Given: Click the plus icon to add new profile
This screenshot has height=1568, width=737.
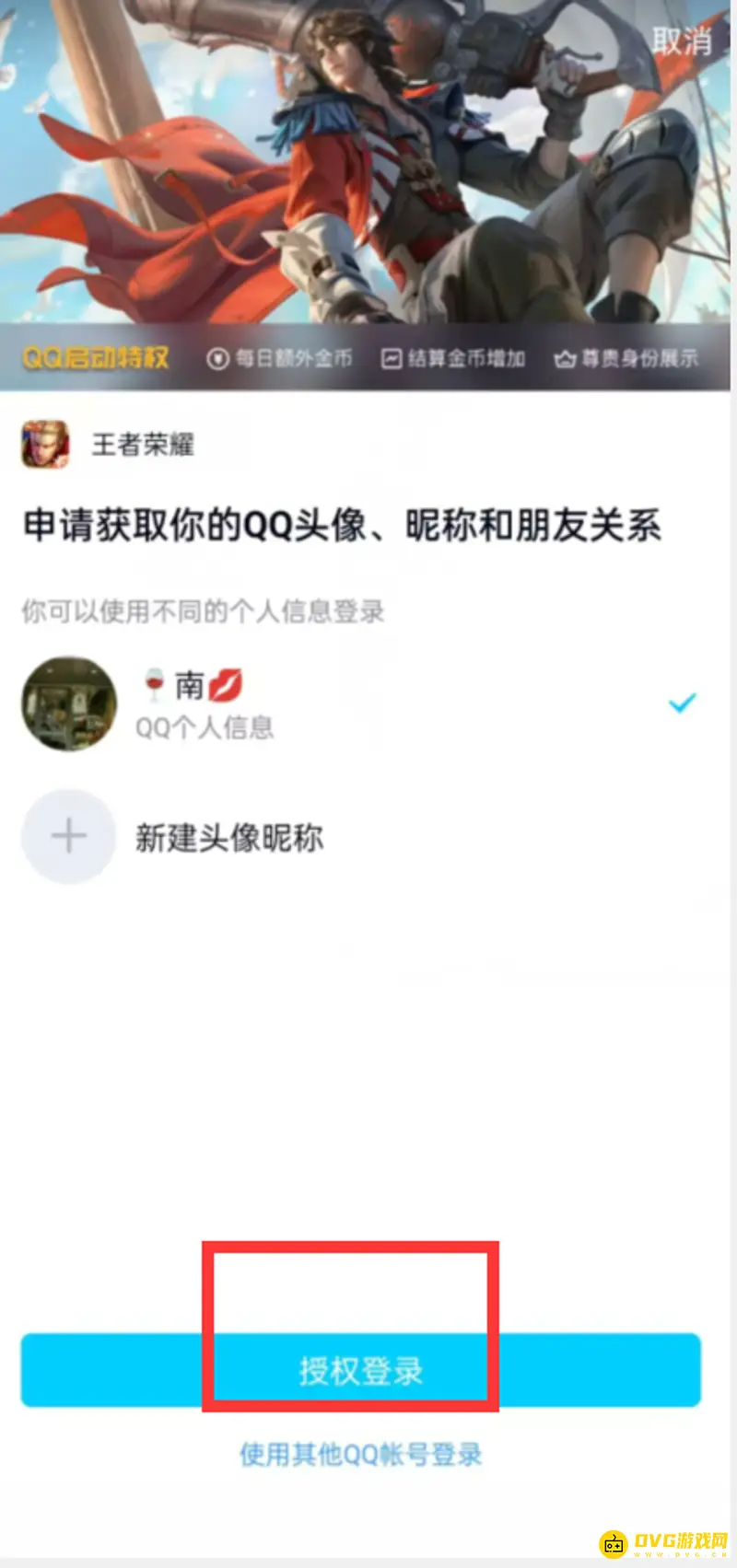Looking at the screenshot, I should point(68,836).
